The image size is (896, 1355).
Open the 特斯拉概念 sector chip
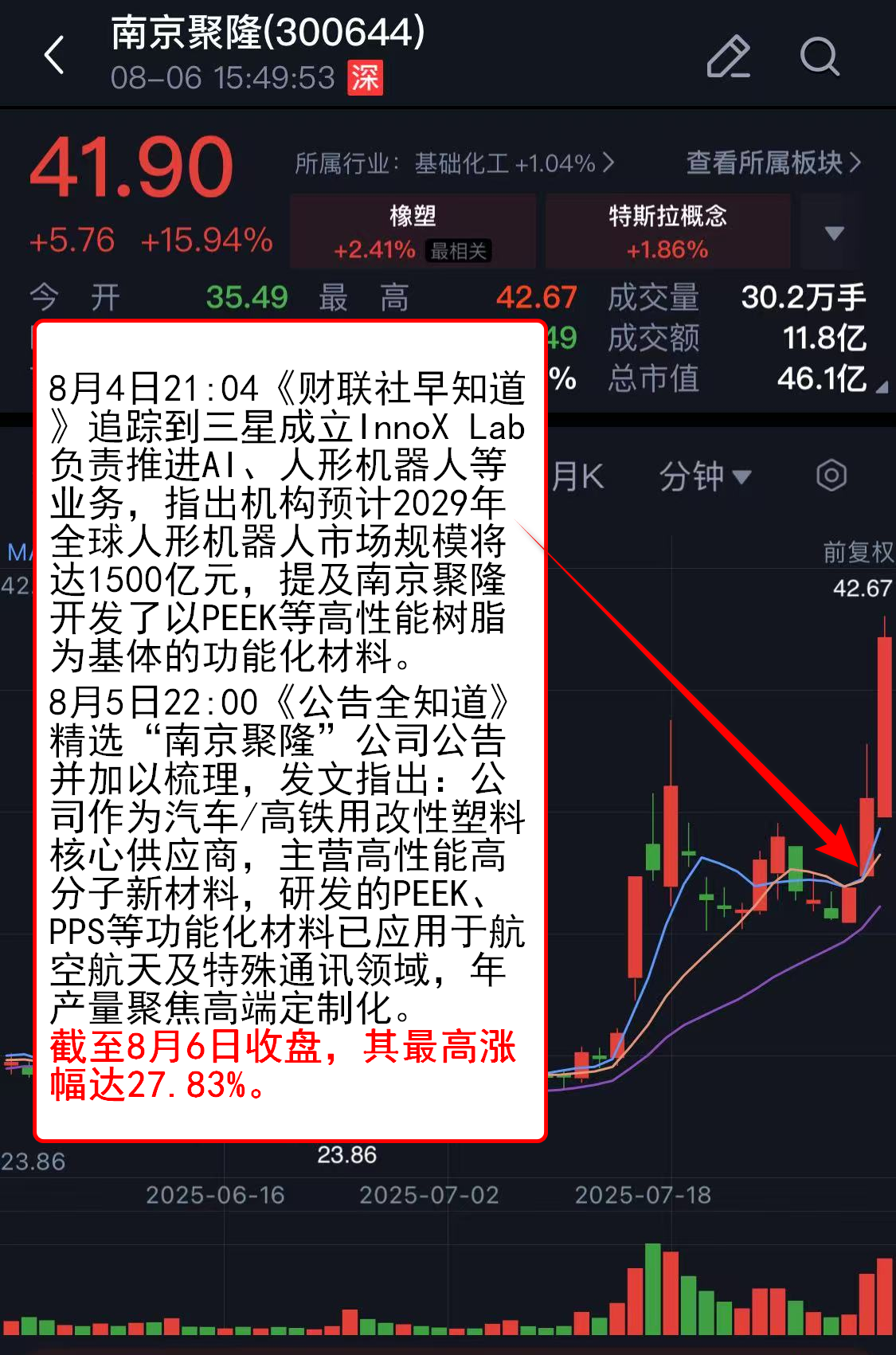(667, 232)
